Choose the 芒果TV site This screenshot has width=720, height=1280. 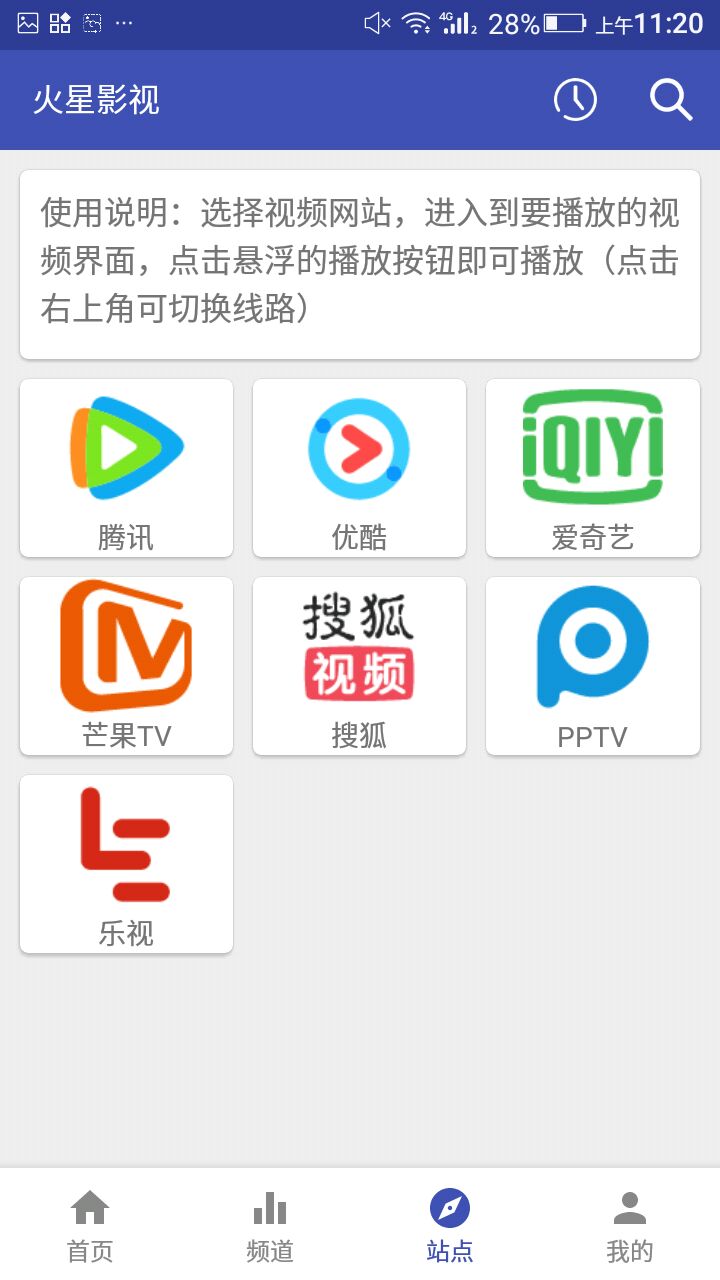[x=126, y=666]
